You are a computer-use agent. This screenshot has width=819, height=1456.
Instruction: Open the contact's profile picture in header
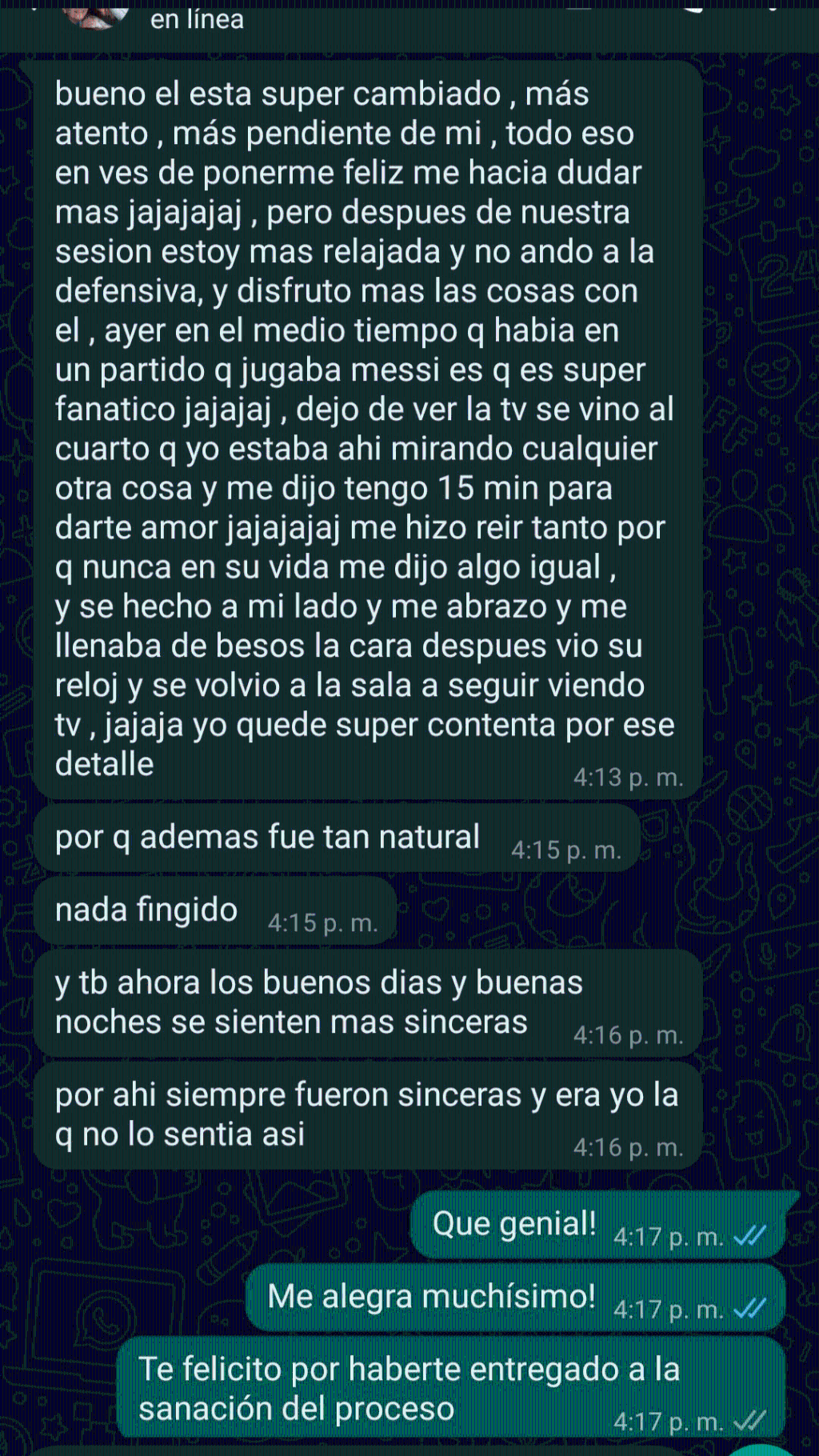[97, 16]
